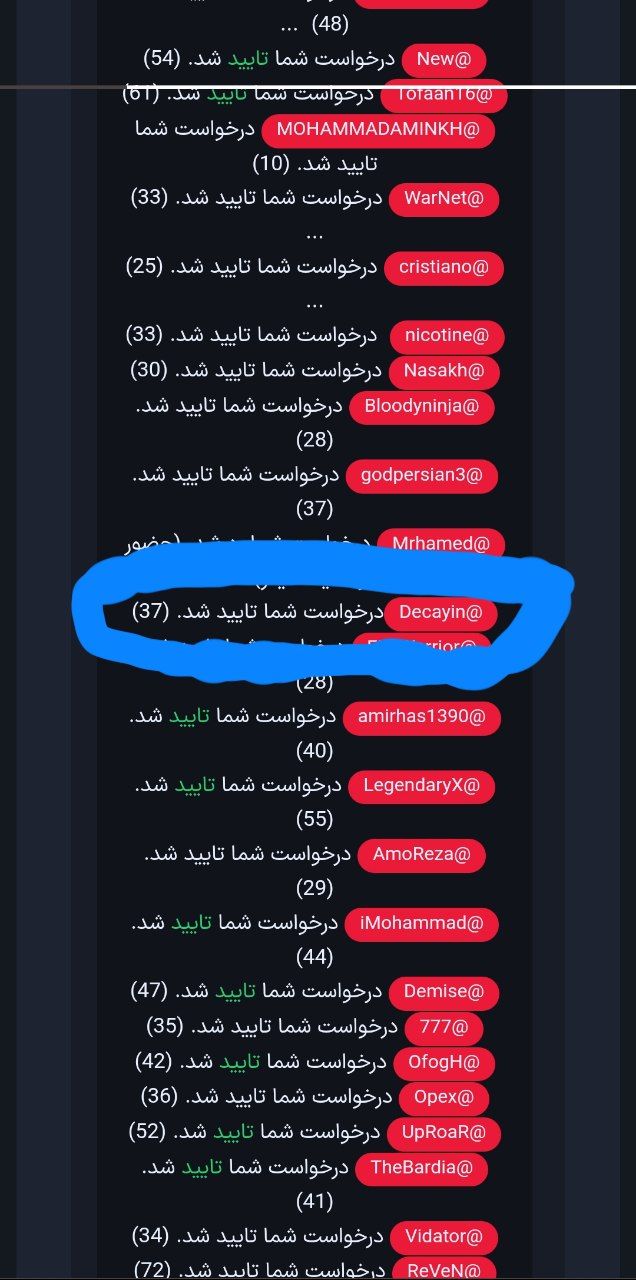
Task: Open the Decayin@ mention
Action: click(440, 610)
